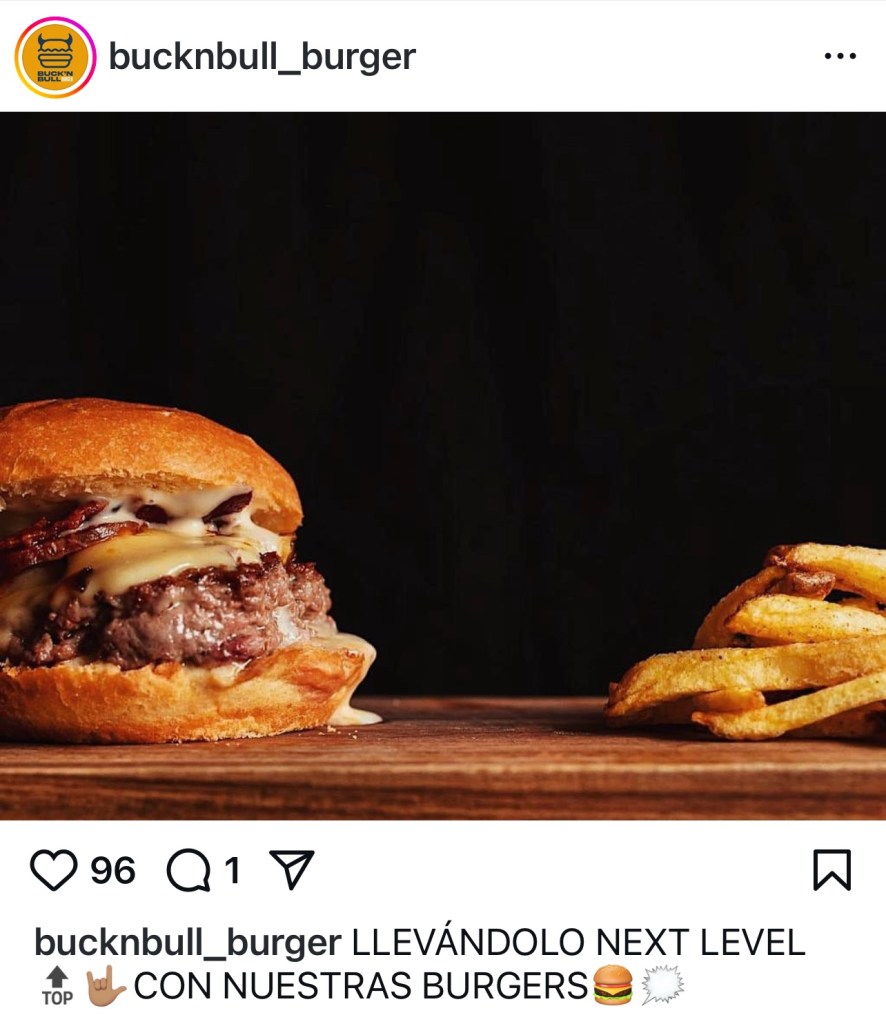Open the burger photo post
Screen dimensions: 886x1024
pos(443,465)
